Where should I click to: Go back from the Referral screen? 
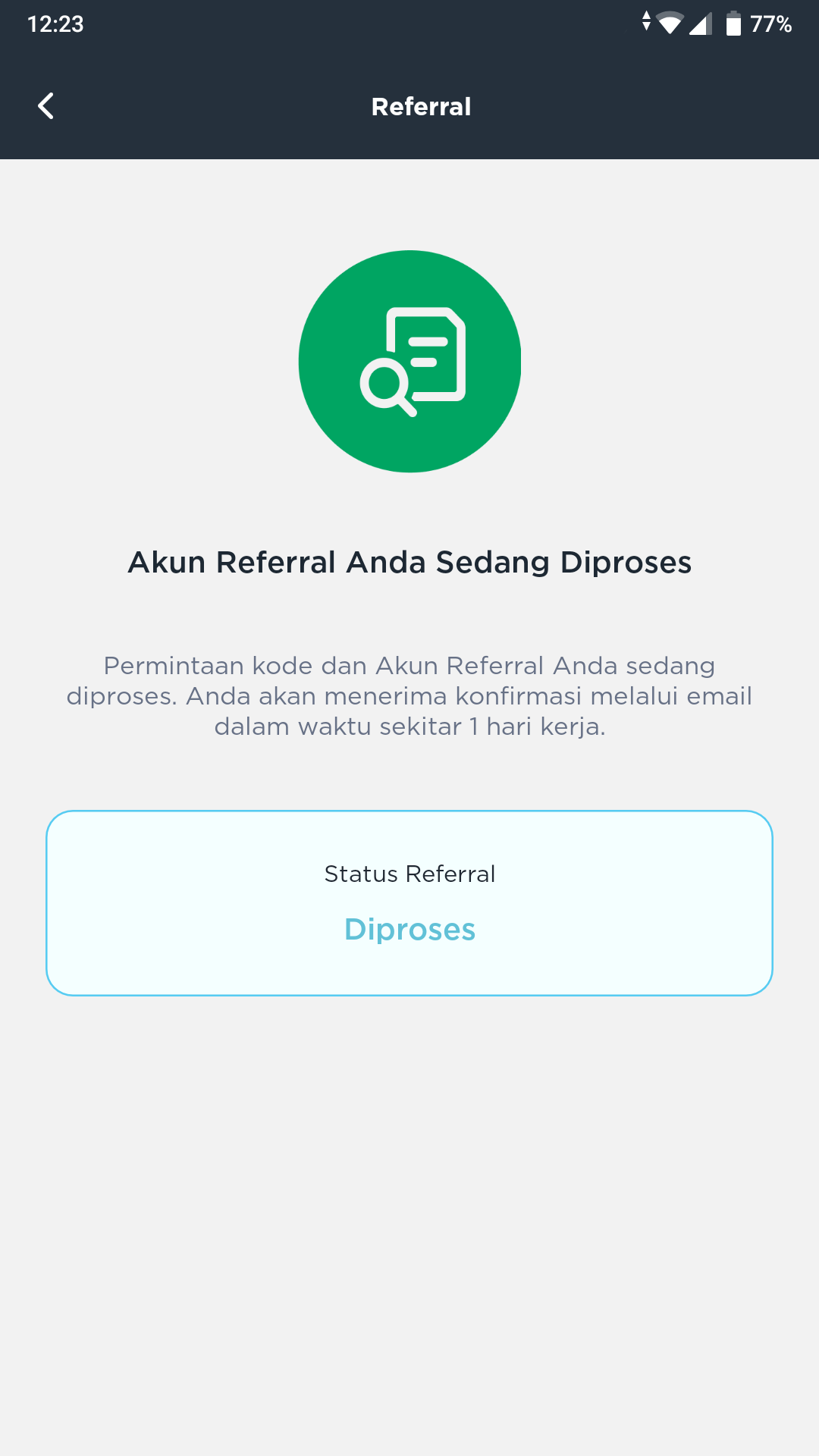[45, 106]
